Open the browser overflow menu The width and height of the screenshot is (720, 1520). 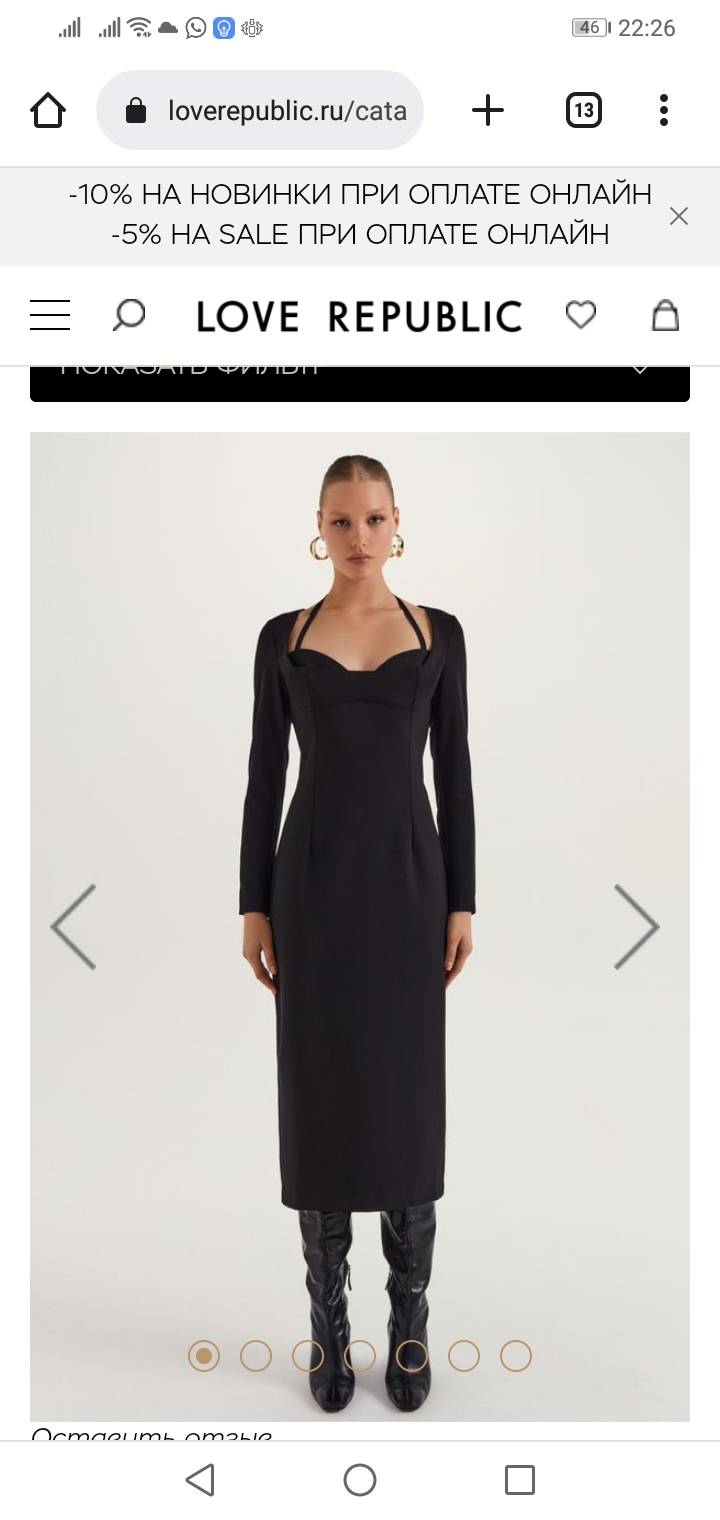(x=664, y=110)
